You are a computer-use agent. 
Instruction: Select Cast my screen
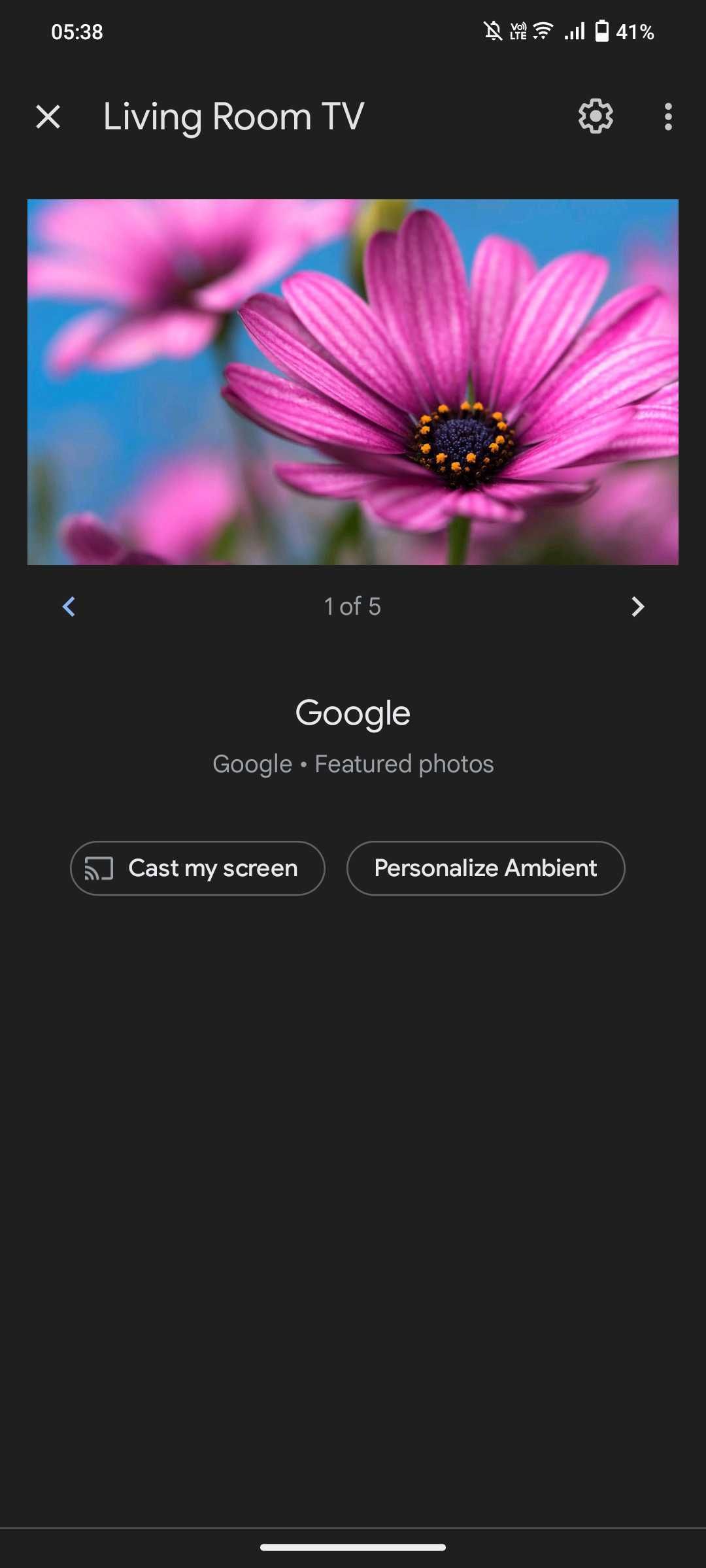click(x=197, y=868)
